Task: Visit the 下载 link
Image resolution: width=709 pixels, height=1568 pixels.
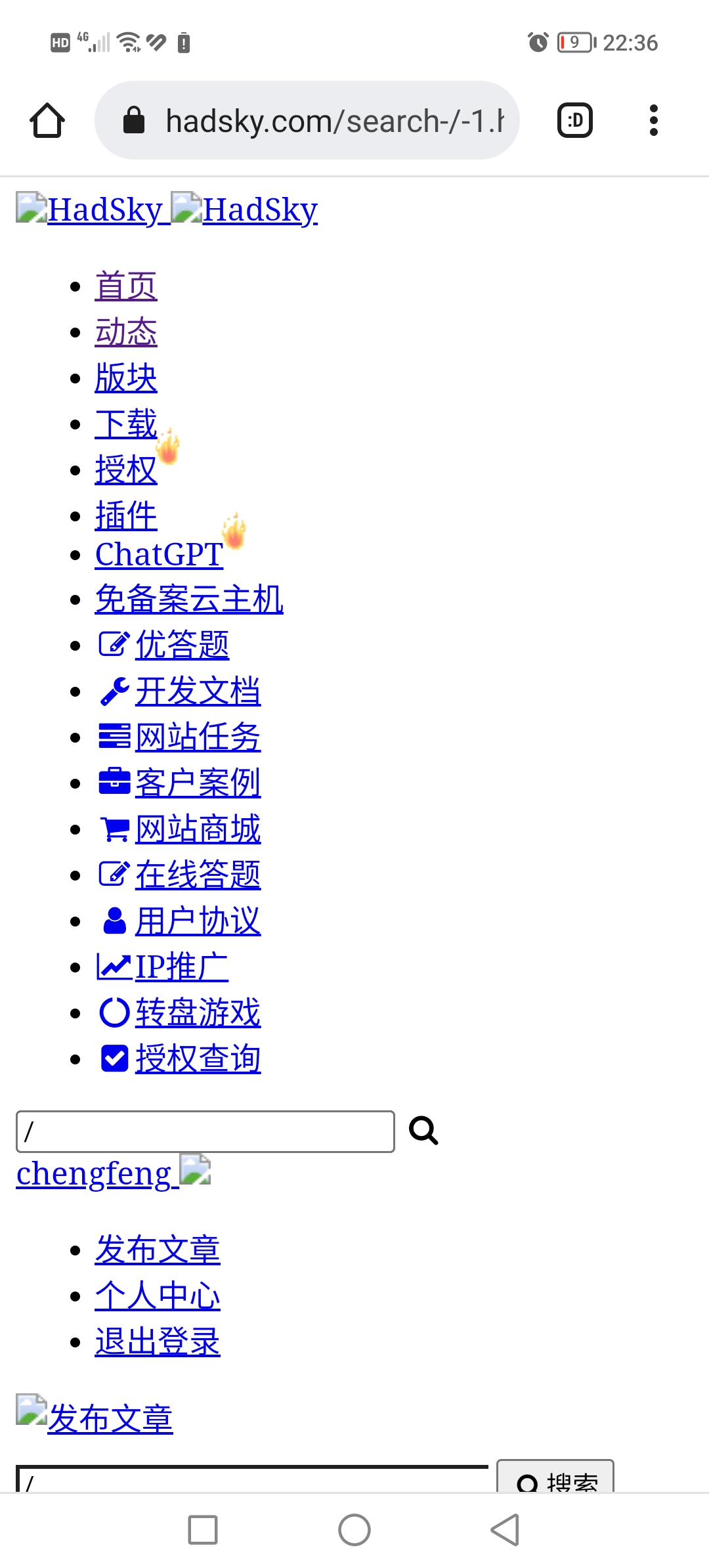Action: tap(126, 424)
